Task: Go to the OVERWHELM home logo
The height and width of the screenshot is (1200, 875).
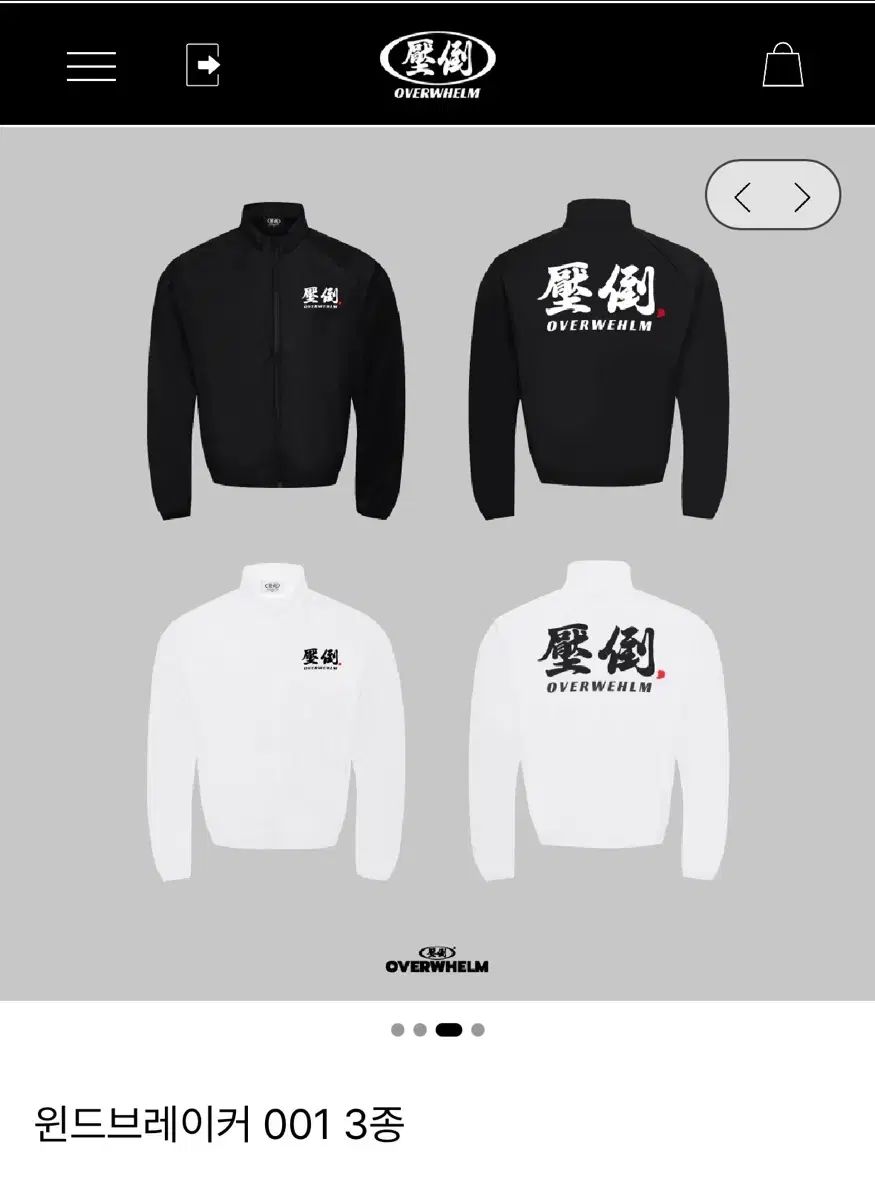Action: point(438,66)
